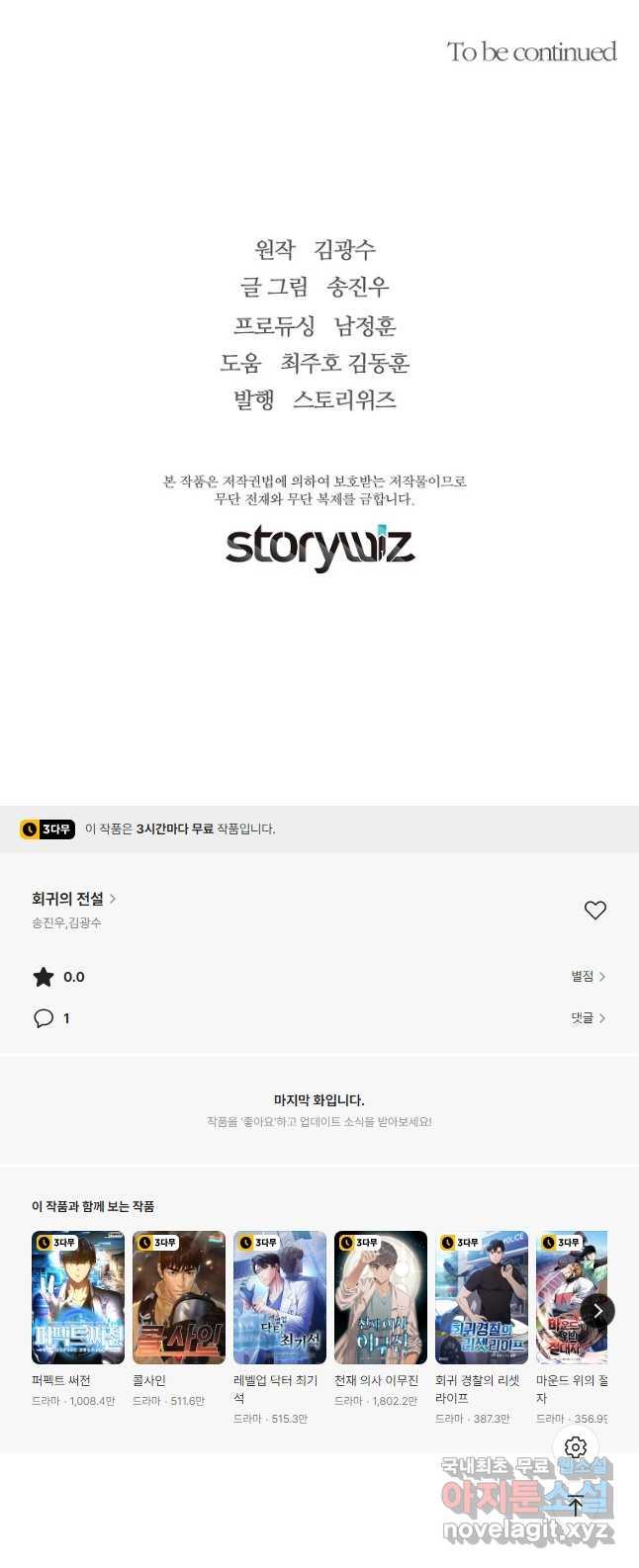639x1568 pixels.
Task: Jump back to top with the up arrow
Action: click(x=576, y=1507)
